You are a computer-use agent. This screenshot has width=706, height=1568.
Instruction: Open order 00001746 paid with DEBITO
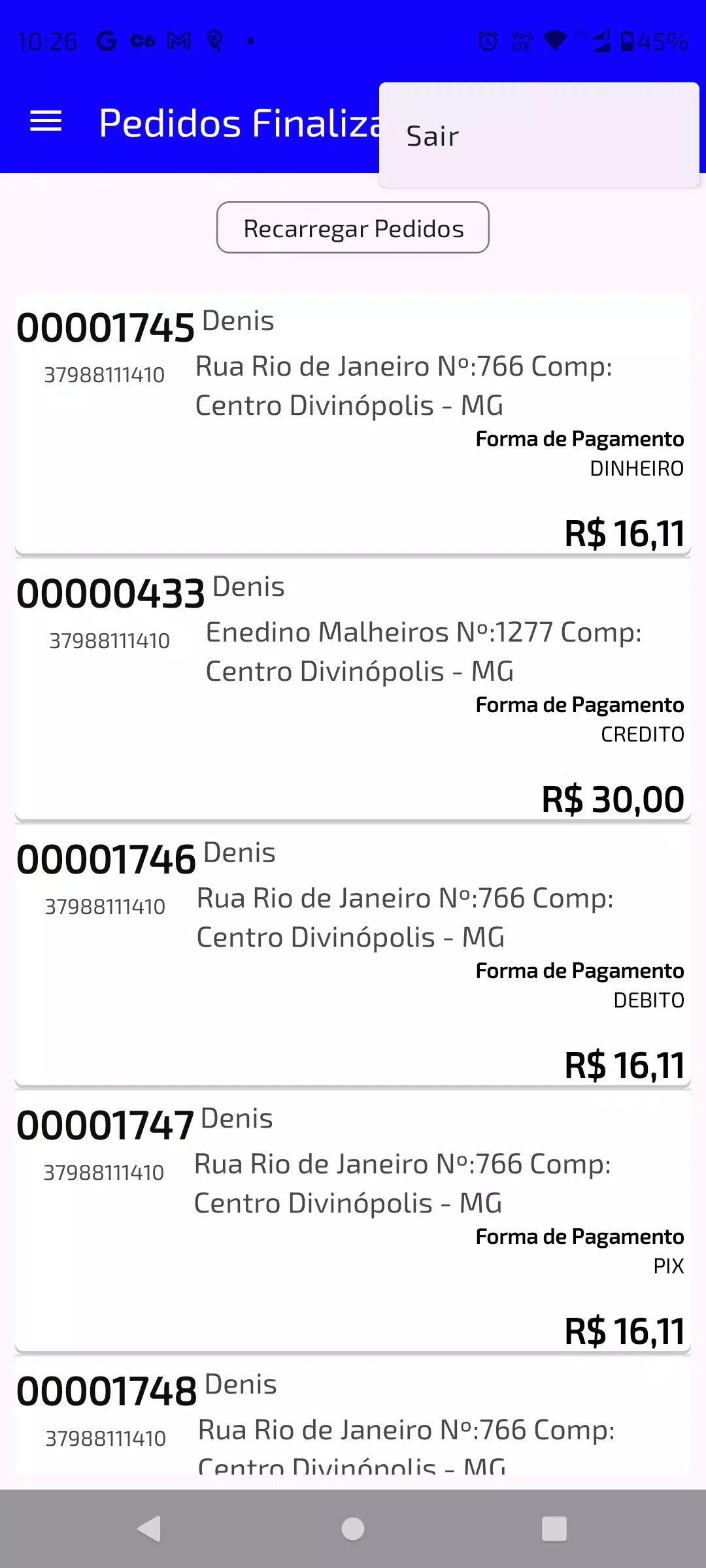coord(353,956)
